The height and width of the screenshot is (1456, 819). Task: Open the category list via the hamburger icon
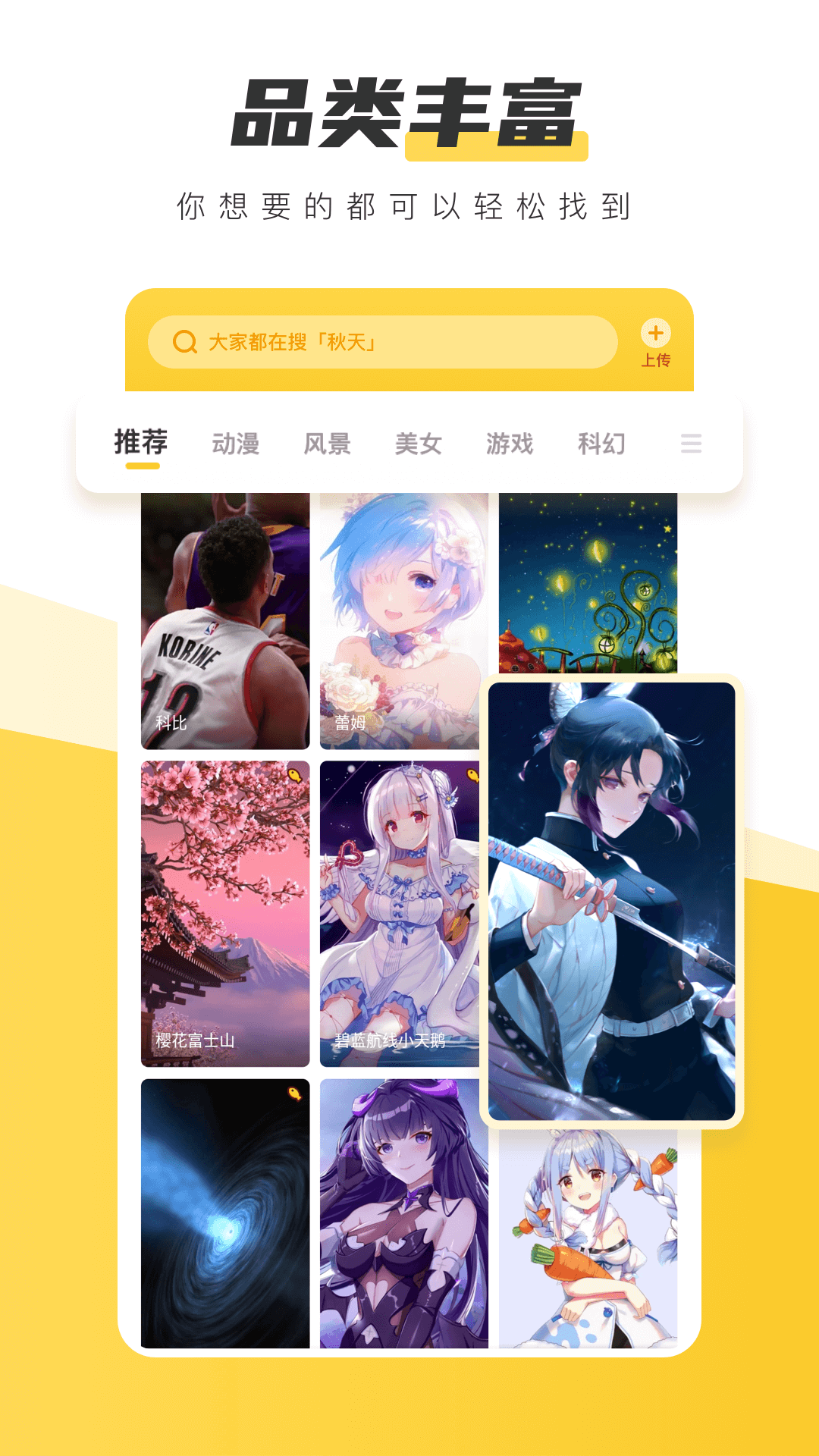click(689, 444)
